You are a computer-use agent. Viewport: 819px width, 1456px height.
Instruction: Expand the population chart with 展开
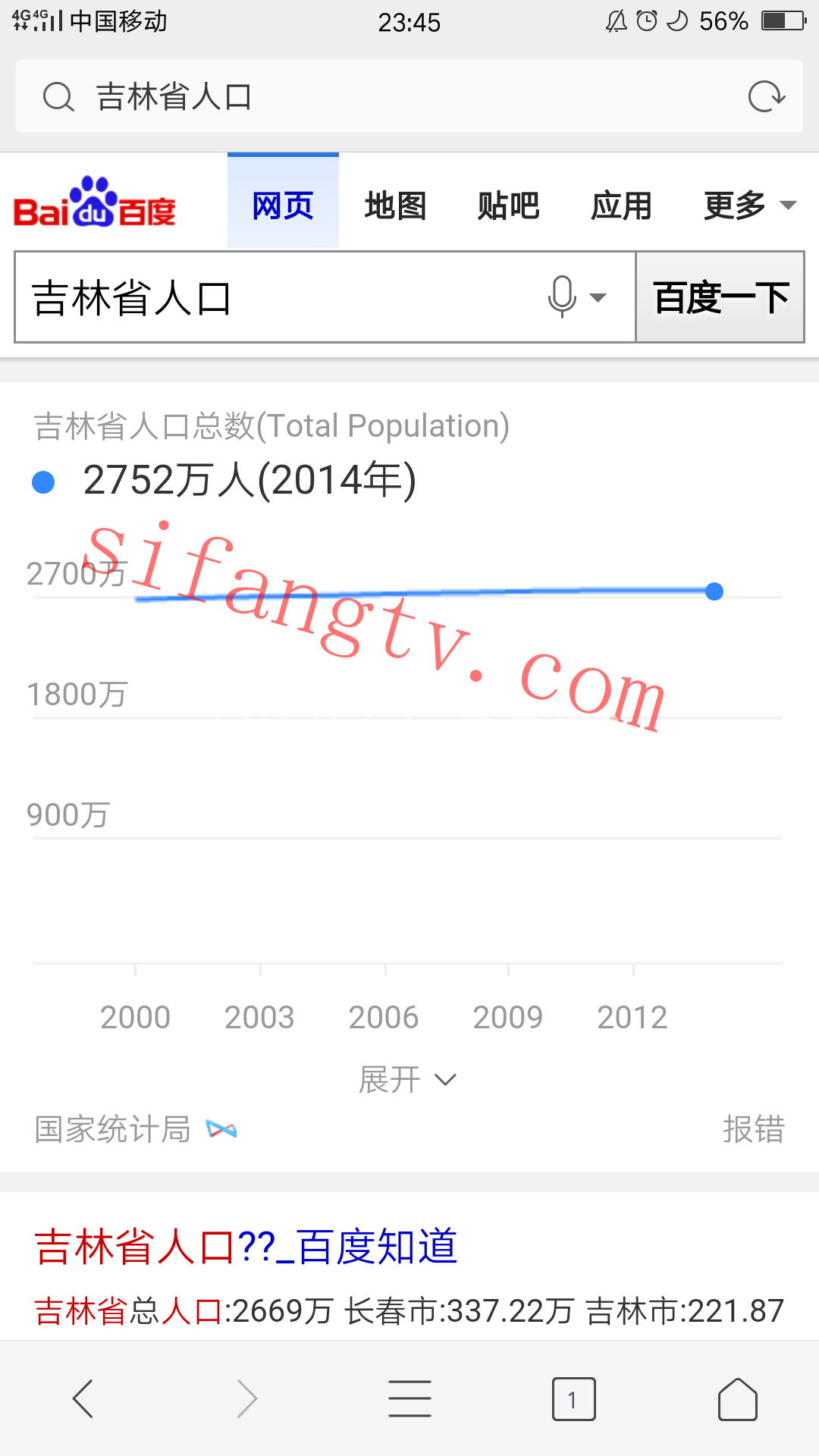click(x=408, y=1079)
